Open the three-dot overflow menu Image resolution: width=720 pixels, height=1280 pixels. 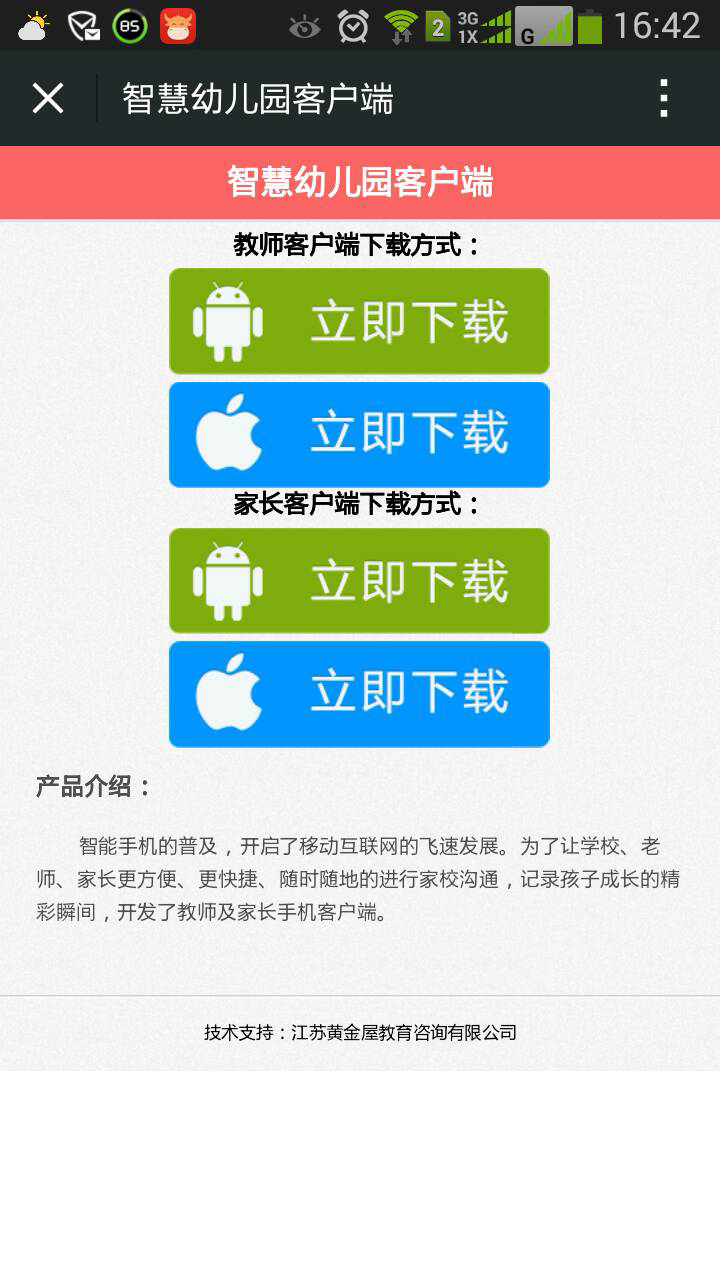(664, 98)
